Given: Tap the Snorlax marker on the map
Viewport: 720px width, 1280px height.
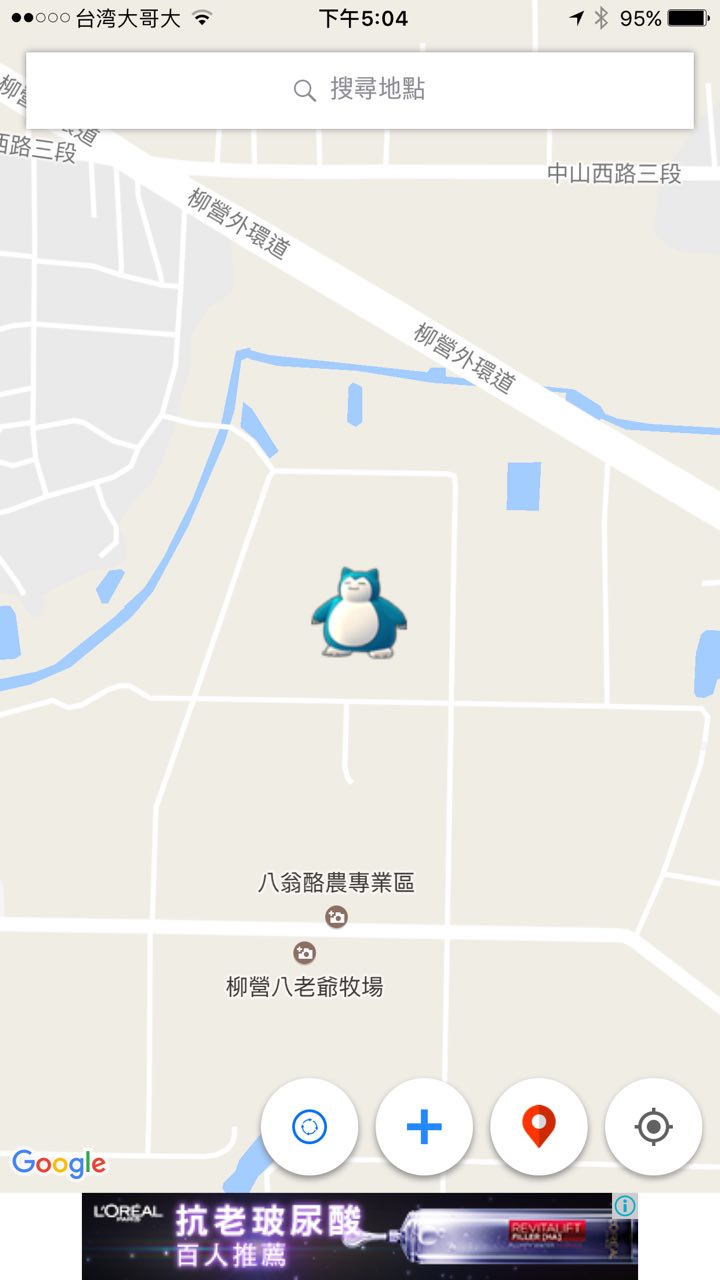Looking at the screenshot, I should [358, 613].
